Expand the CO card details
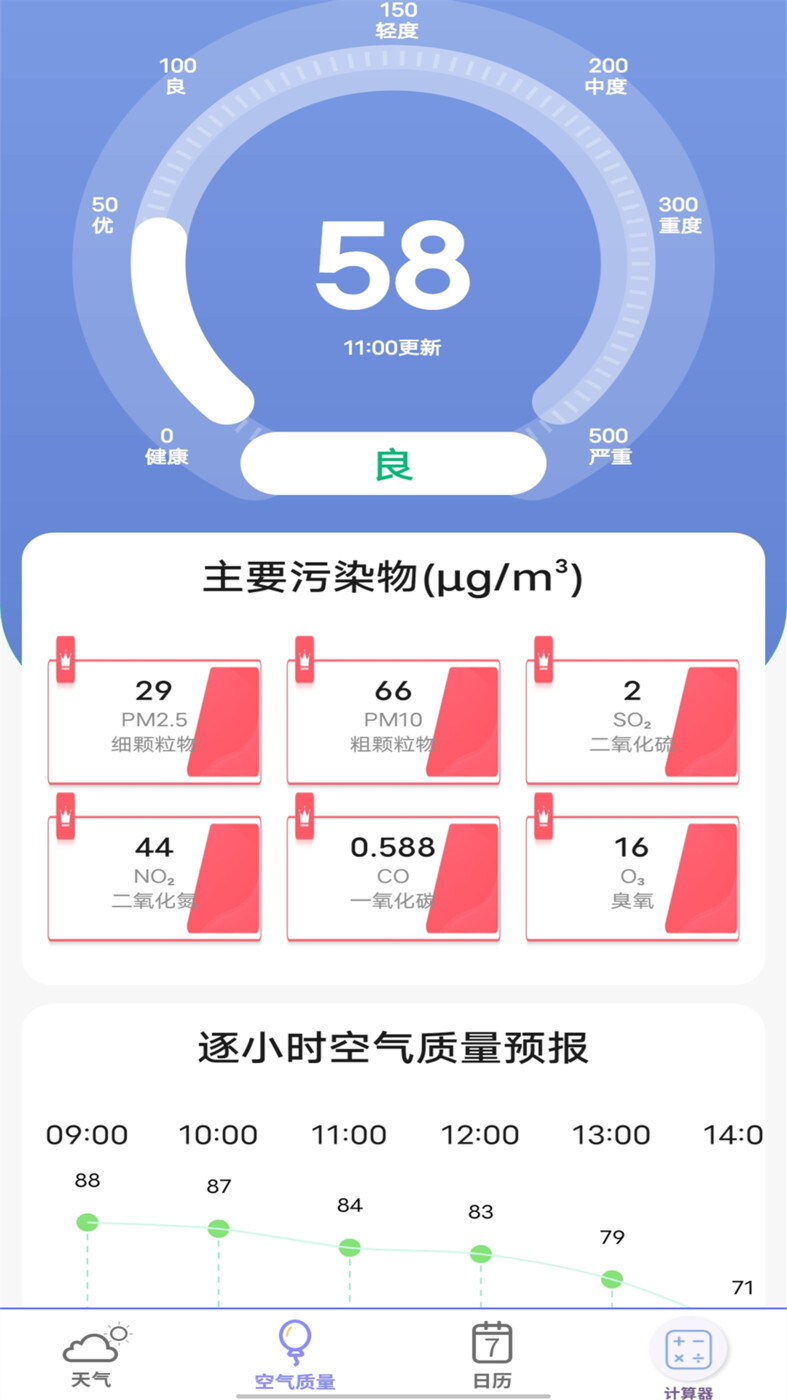Screen dimensions: 787x1400 coord(393,877)
